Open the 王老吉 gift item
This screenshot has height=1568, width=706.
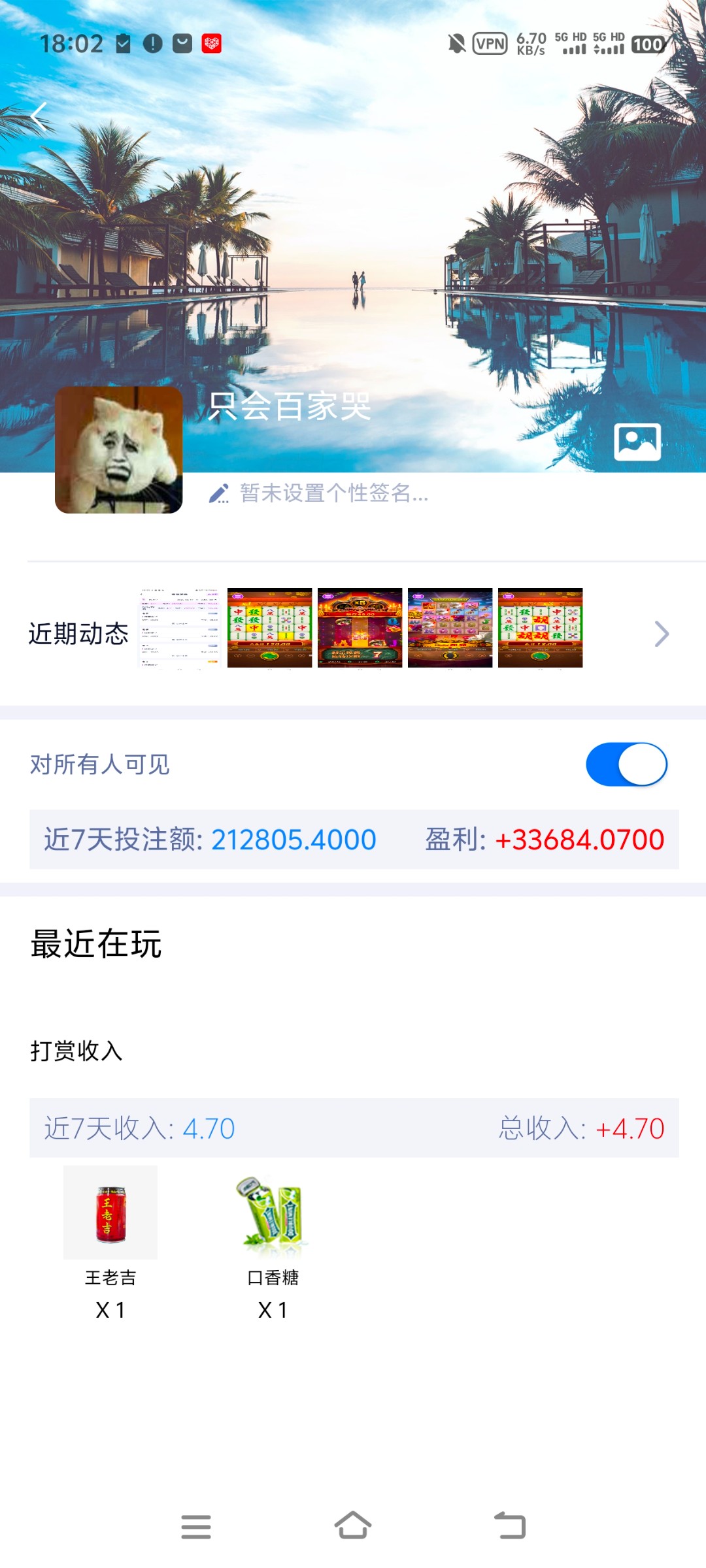point(110,1243)
